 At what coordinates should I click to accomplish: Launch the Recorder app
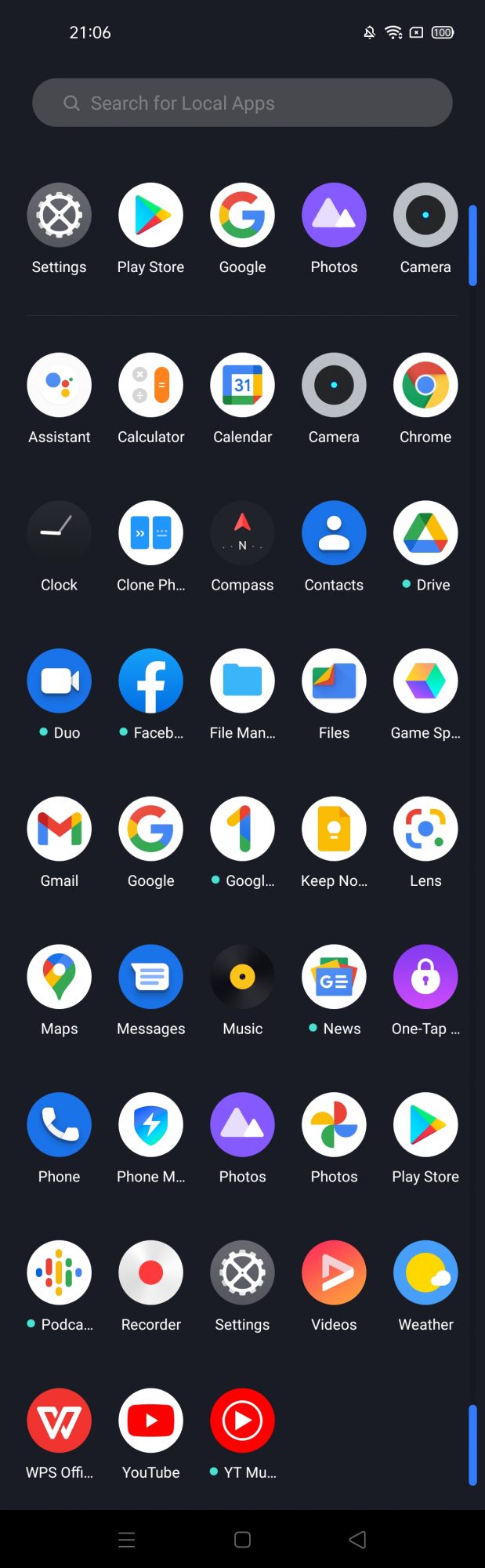pyautogui.click(x=150, y=1273)
